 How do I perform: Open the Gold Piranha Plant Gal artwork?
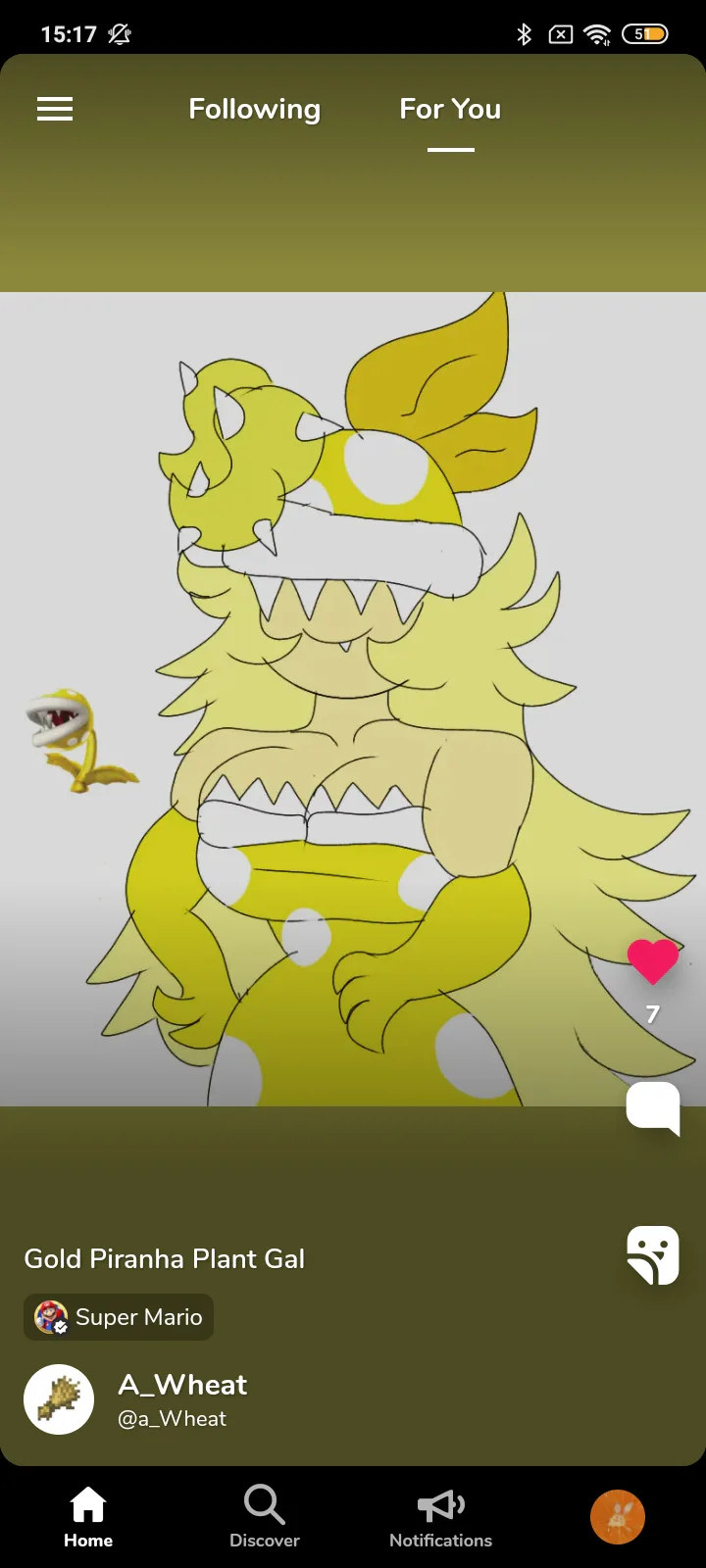[353, 699]
